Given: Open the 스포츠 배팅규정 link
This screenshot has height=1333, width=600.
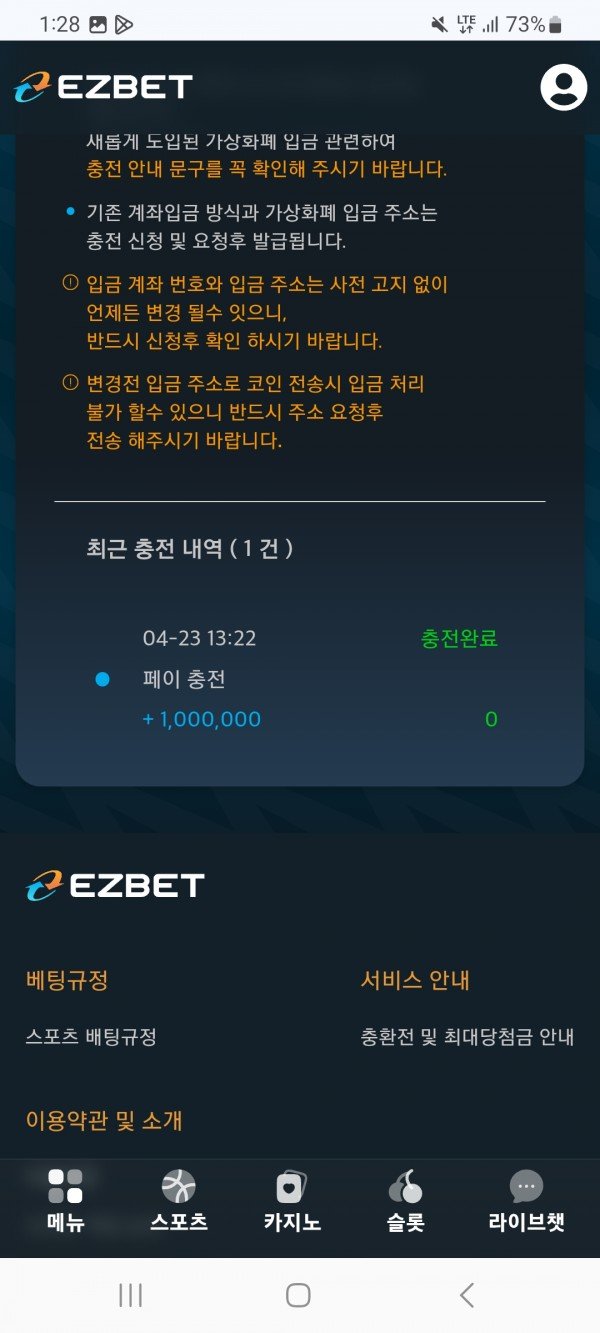Looking at the screenshot, I should (91, 1037).
